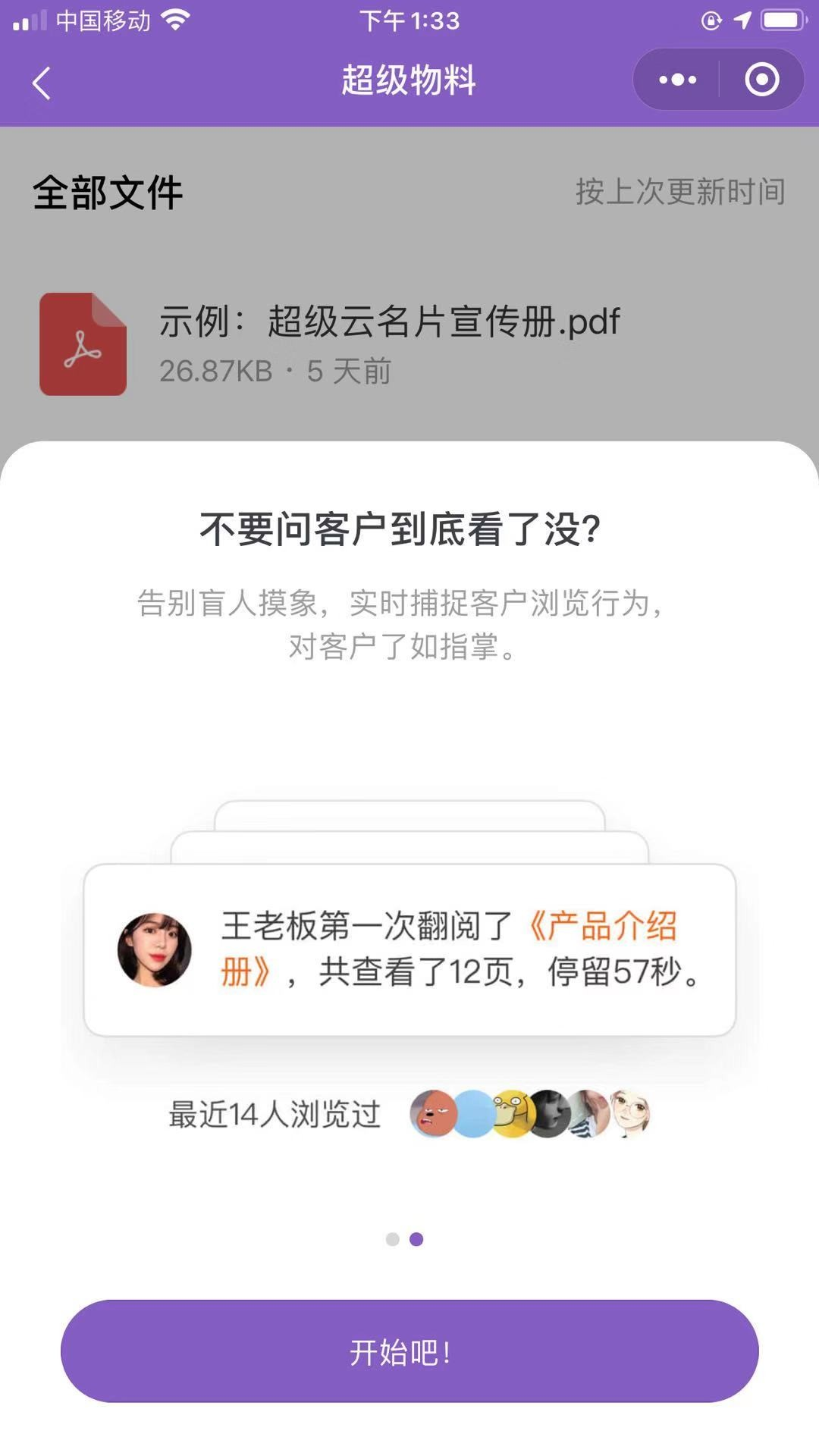Tap the circular close capsule icon
The height and width of the screenshot is (1456, 819).
[761, 79]
